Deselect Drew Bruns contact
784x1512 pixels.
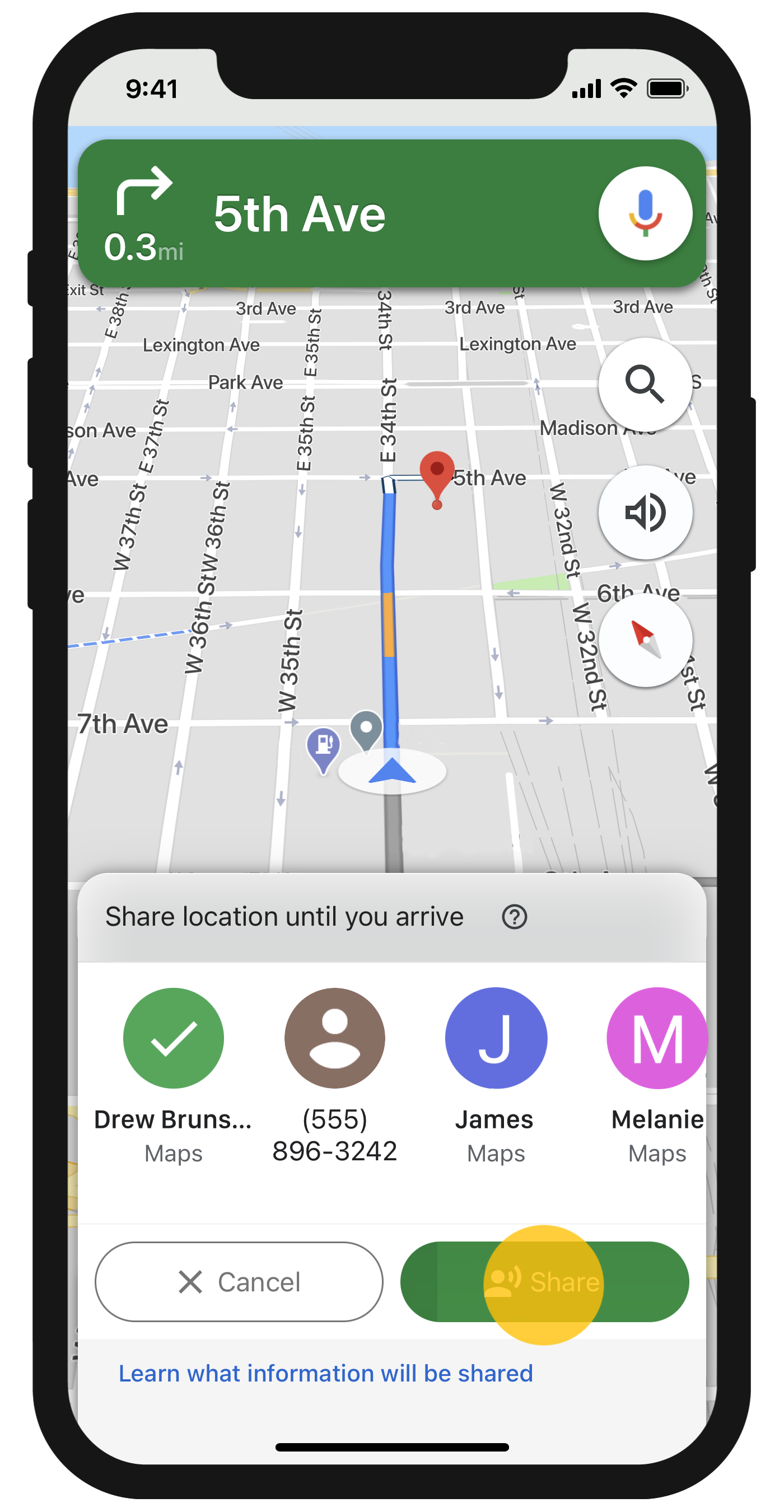[x=173, y=1038]
